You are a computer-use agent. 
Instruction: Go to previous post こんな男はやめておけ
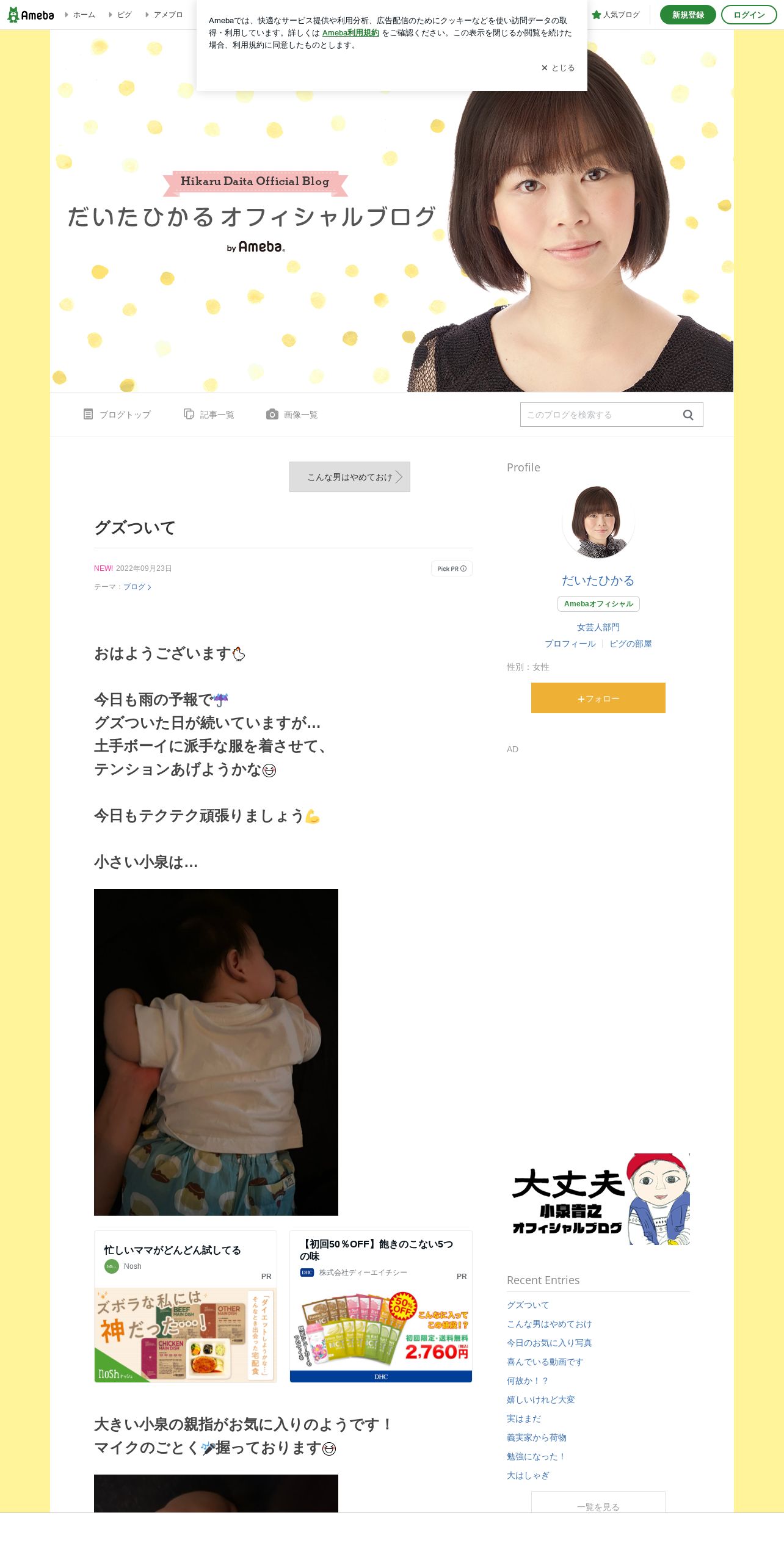point(350,477)
